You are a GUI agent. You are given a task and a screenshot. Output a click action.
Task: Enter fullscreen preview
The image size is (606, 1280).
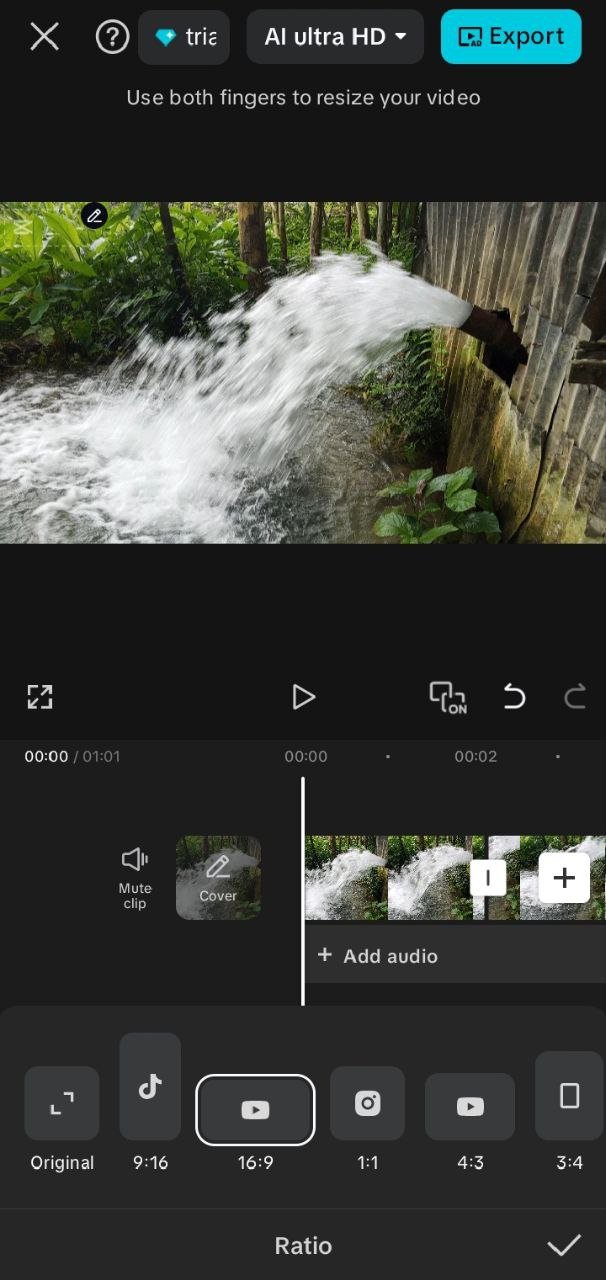coord(40,697)
